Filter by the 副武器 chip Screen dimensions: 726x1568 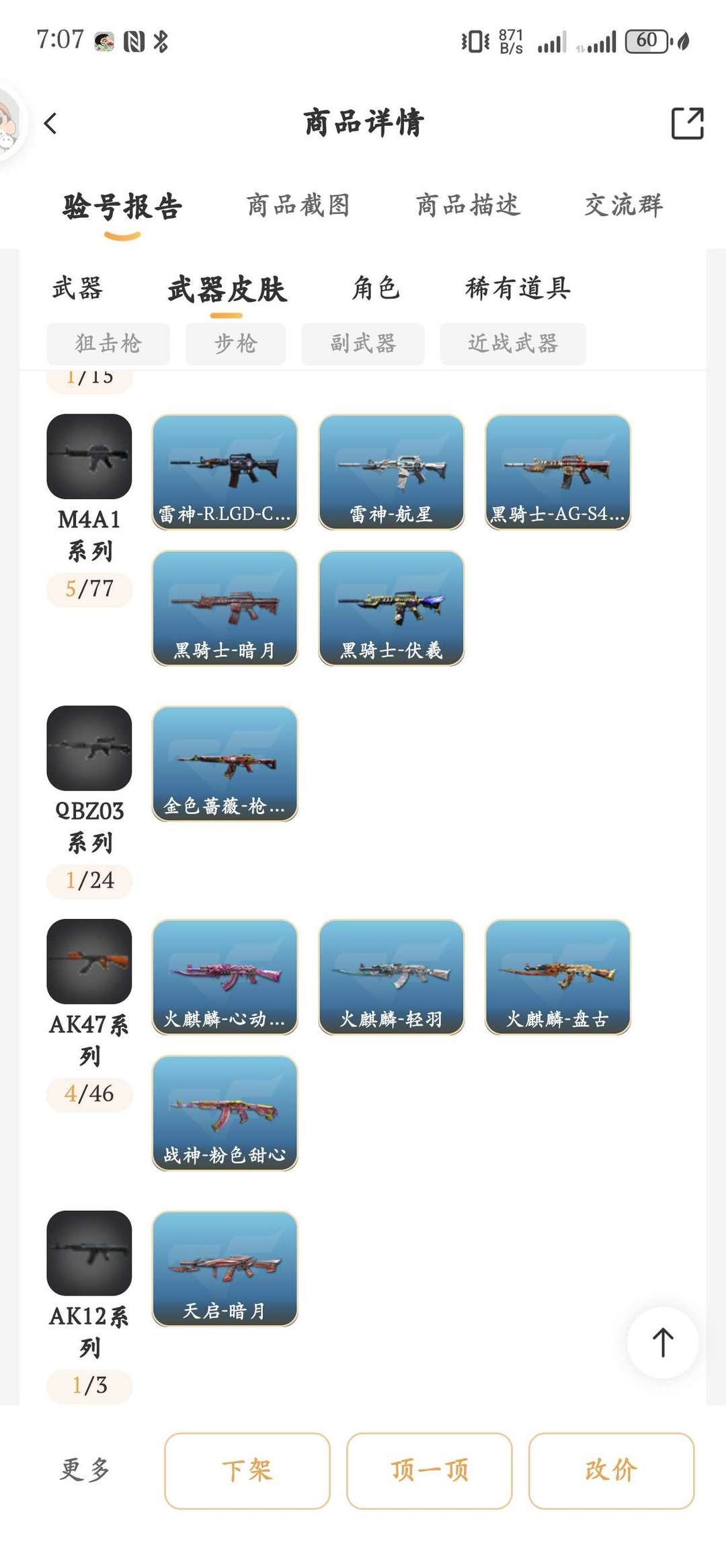[363, 344]
